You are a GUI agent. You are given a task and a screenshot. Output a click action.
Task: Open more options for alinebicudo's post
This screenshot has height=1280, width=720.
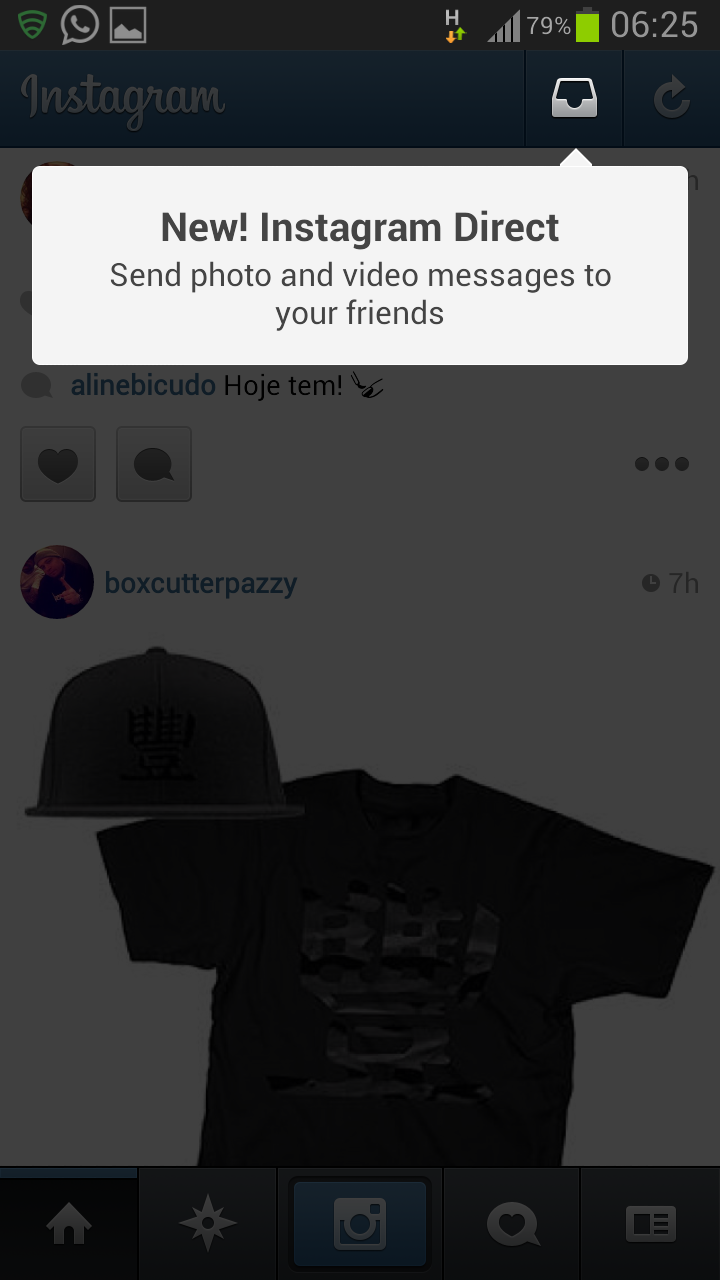(662, 464)
